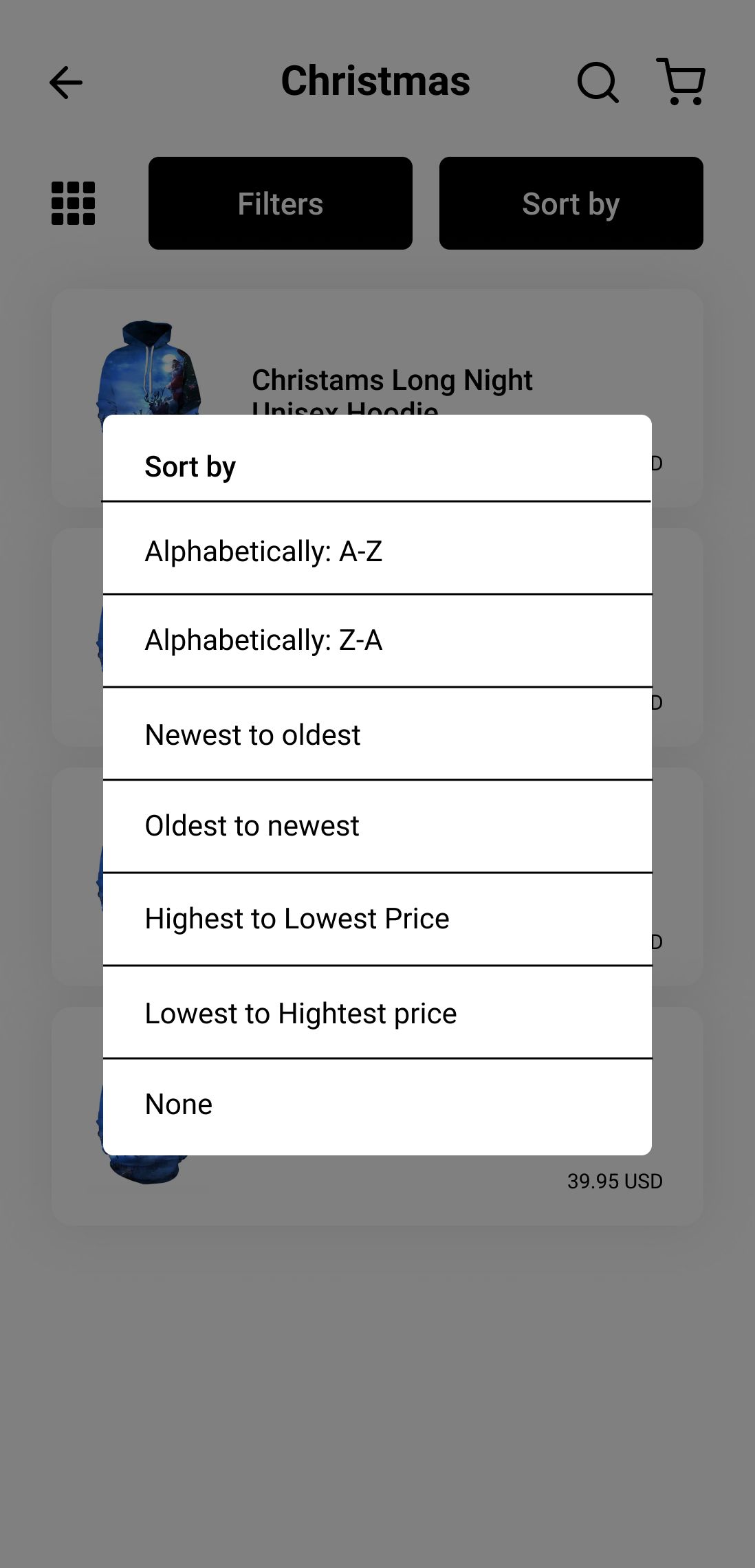Go back with the arrow icon
The image size is (755, 1568).
tap(66, 83)
